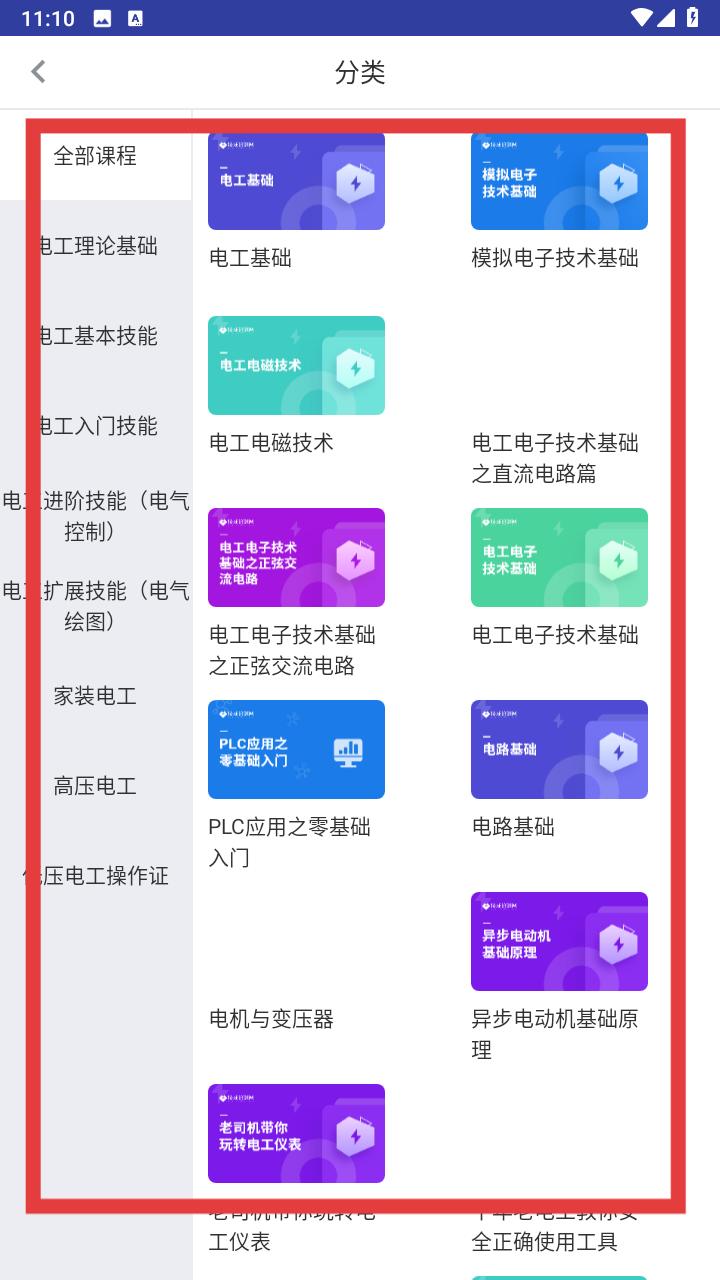Switch to the 家装电工 category
Viewport: 720px width, 1280px height.
[95, 696]
